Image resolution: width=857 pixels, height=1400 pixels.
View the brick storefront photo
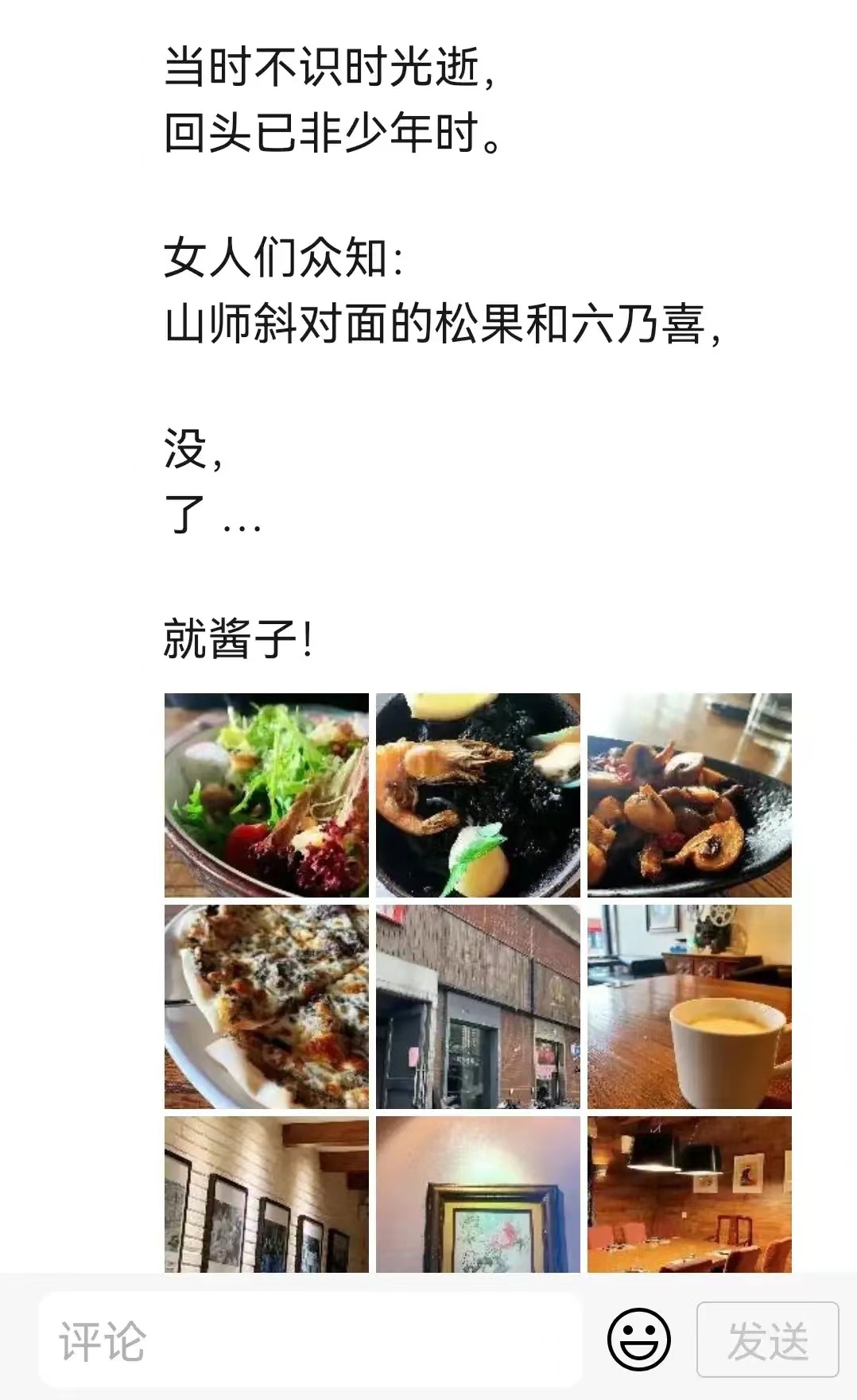coord(478,1006)
